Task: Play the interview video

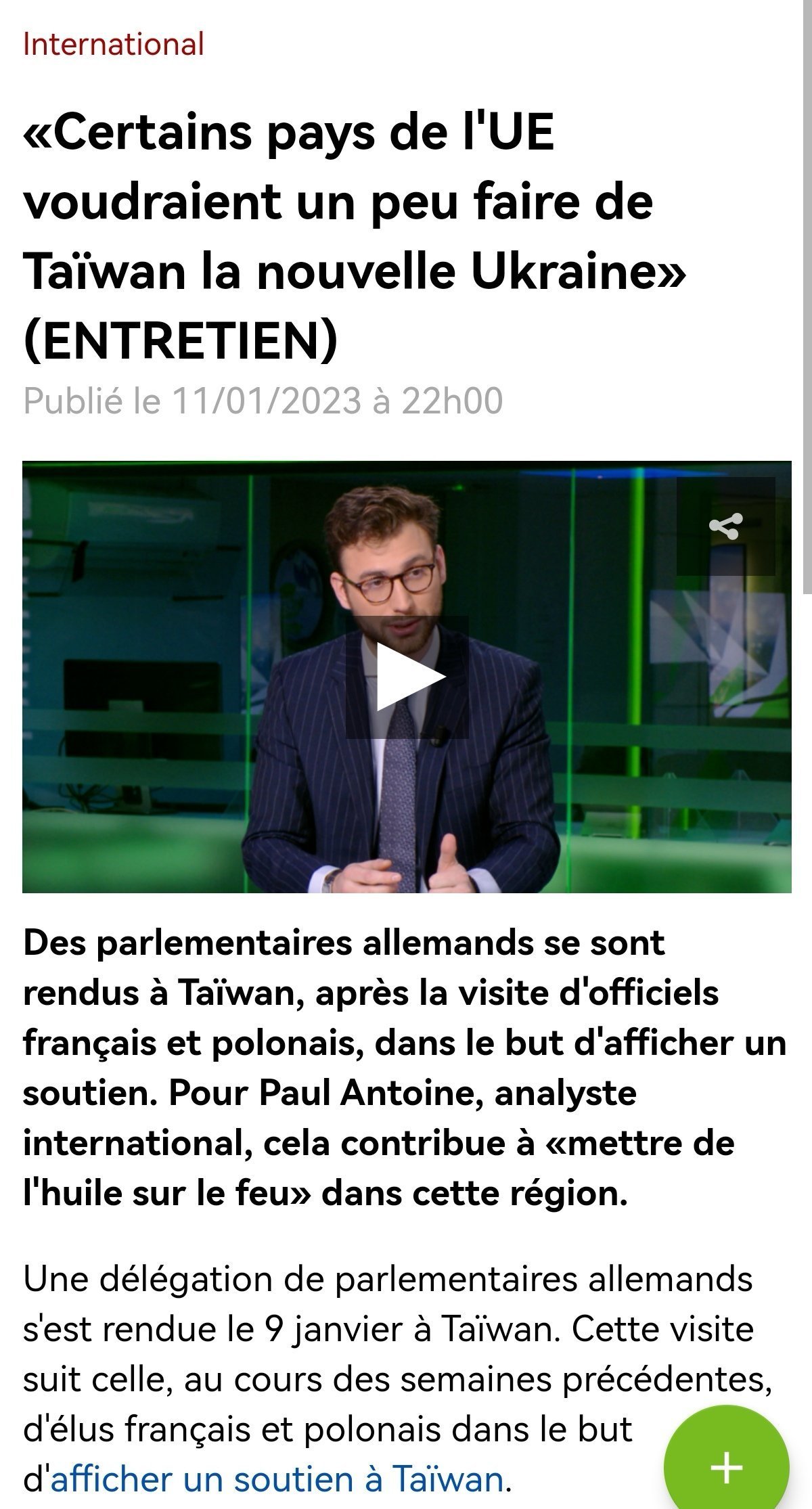Action: tap(407, 677)
